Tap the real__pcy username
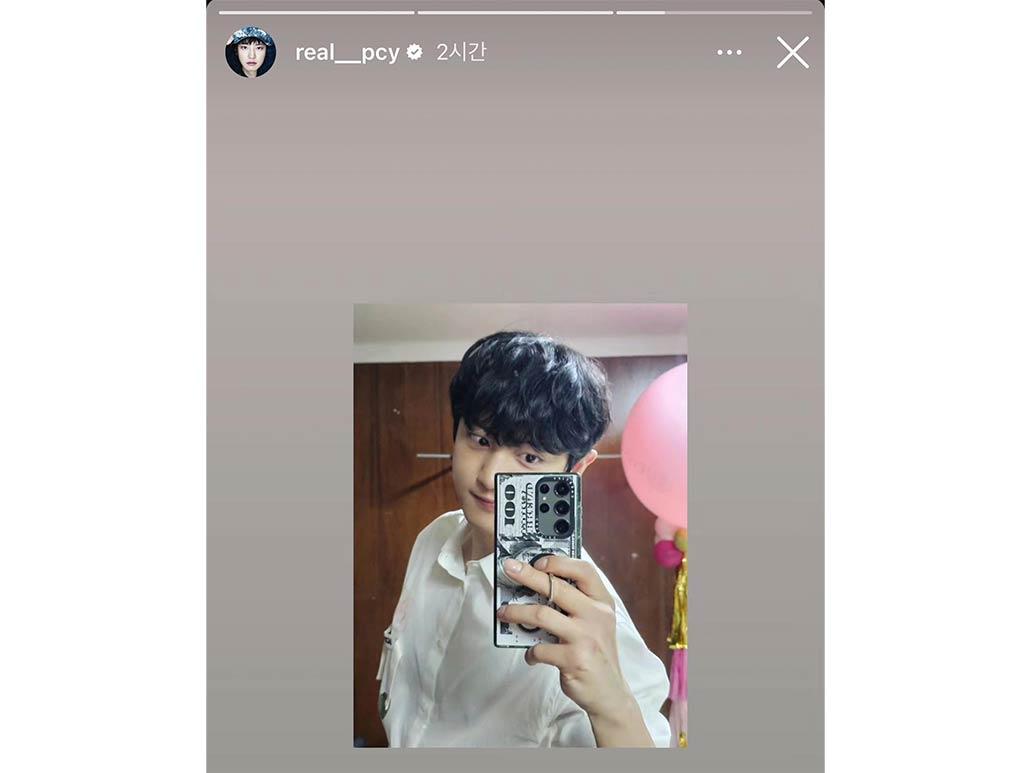This screenshot has width=1031, height=773. (x=346, y=53)
